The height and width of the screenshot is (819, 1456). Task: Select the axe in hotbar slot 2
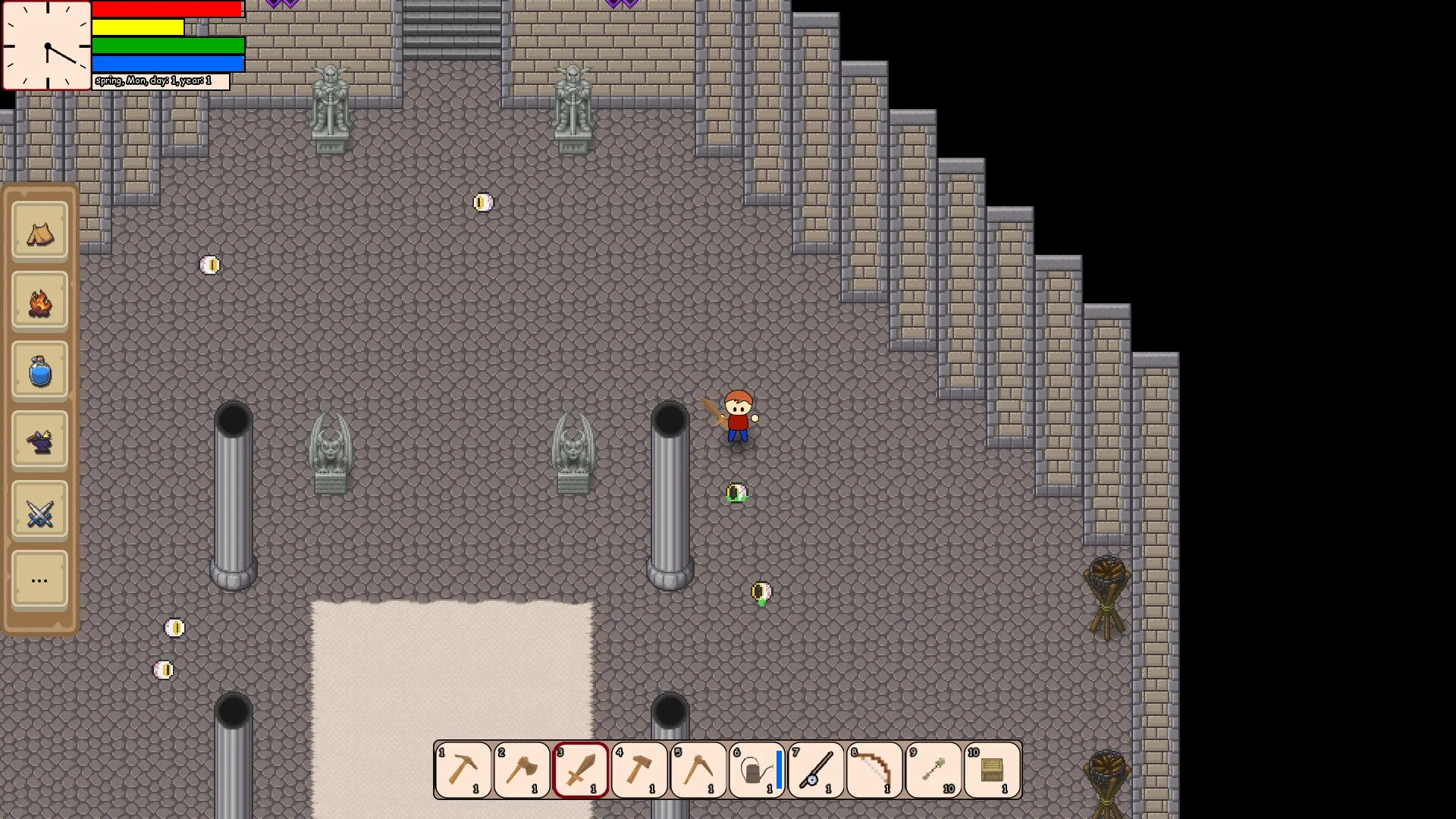(x=522, y=770)
